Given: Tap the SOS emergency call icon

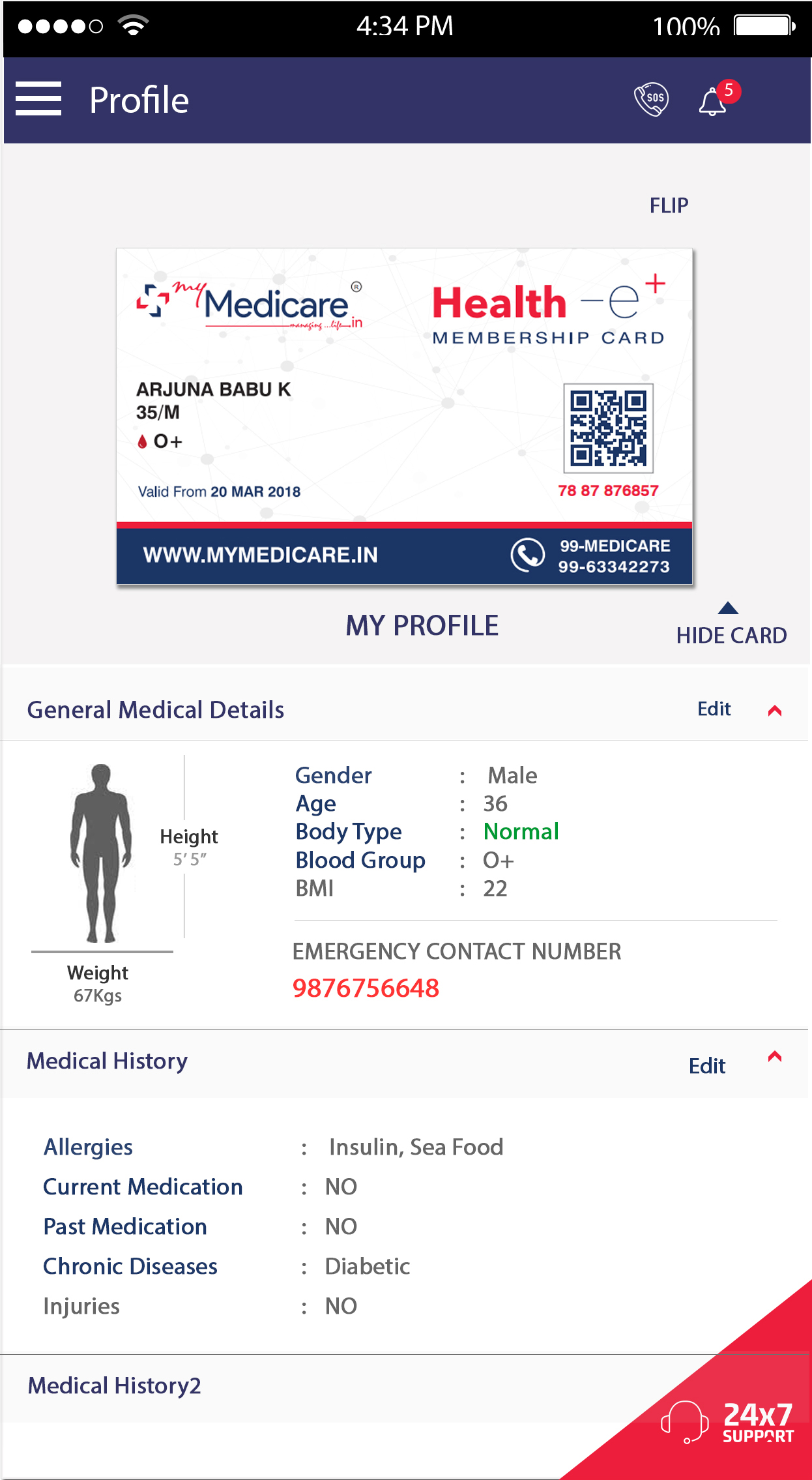Looking at the screenshot, I should coord(651,100).
